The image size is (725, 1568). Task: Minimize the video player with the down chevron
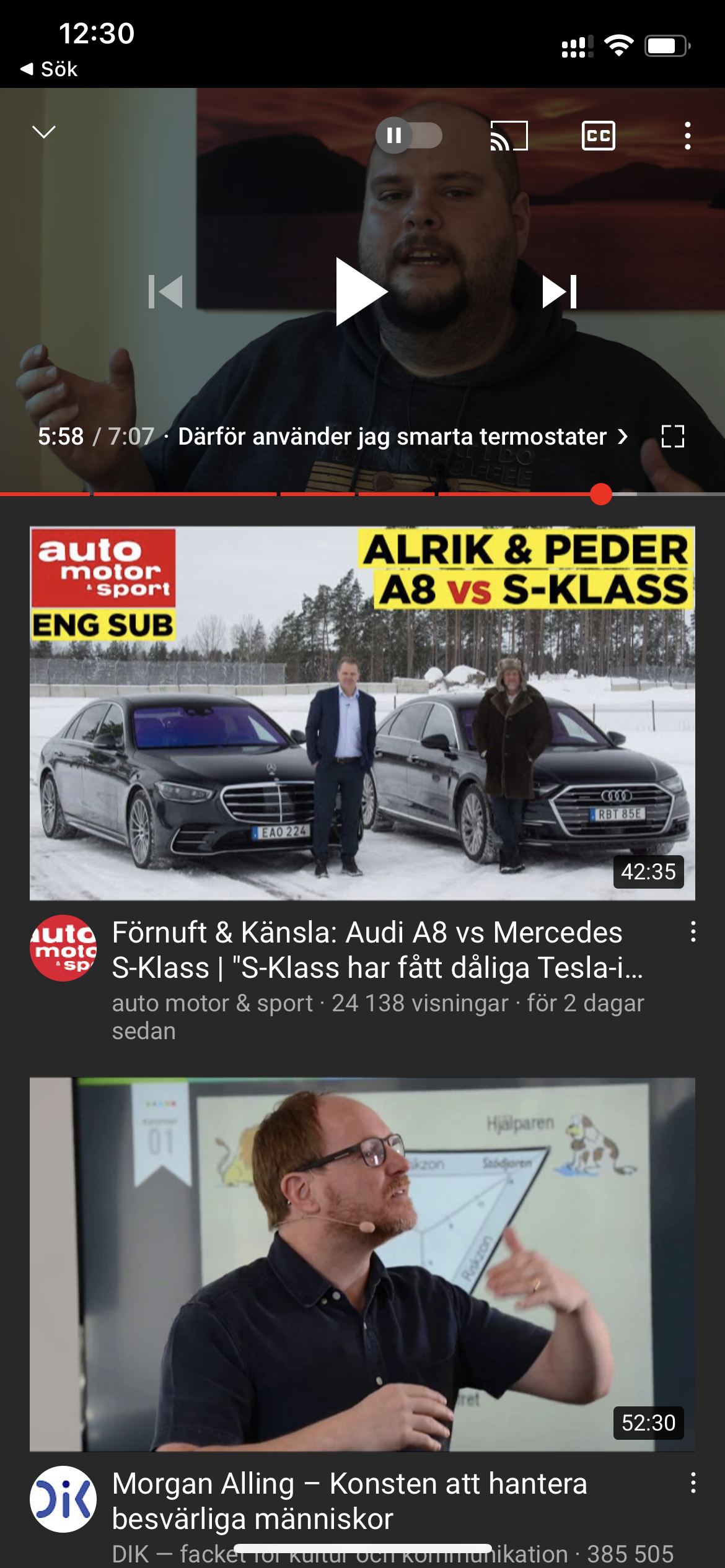coord(44,132)
